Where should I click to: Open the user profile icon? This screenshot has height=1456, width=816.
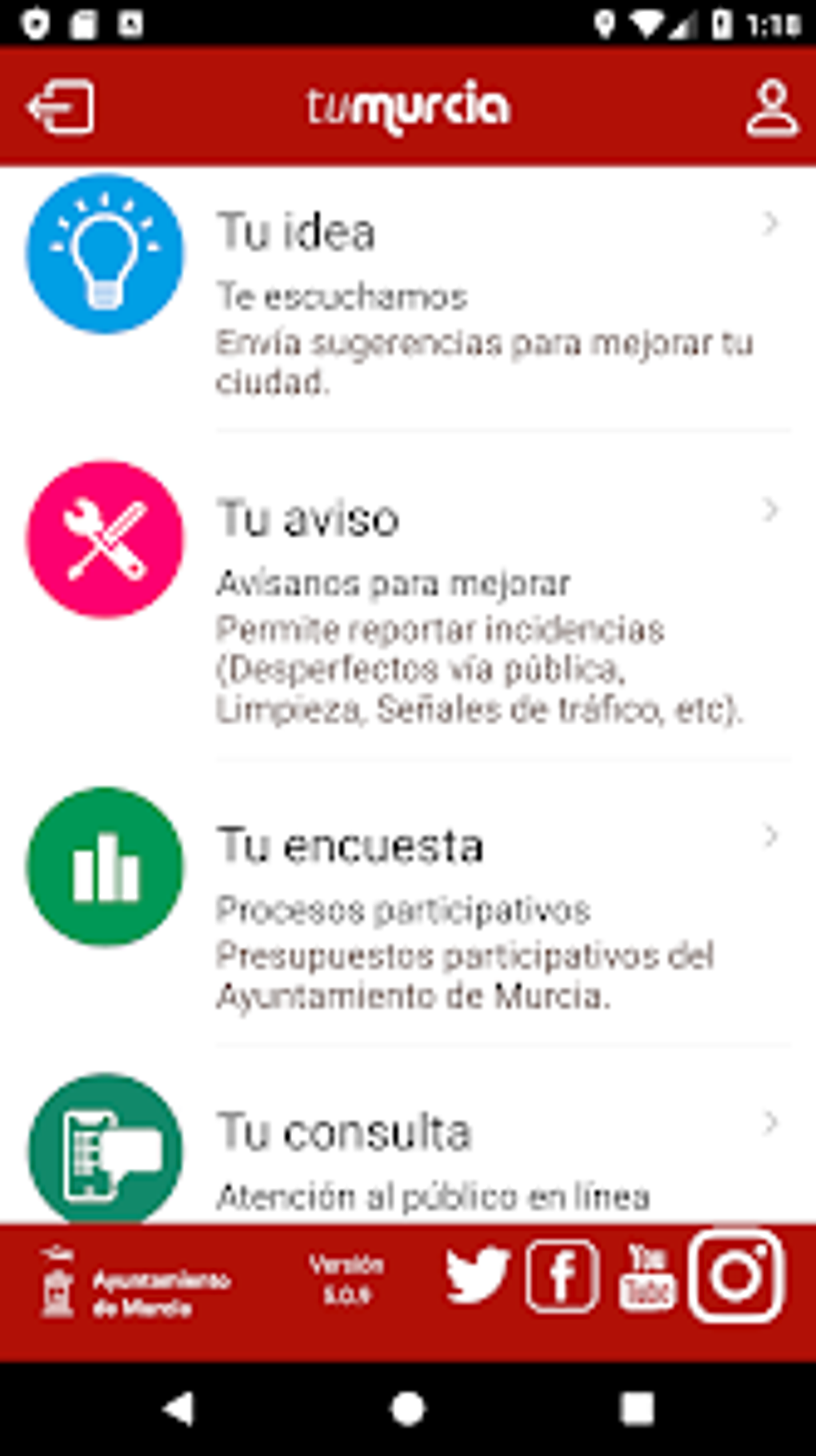[771, 107]
